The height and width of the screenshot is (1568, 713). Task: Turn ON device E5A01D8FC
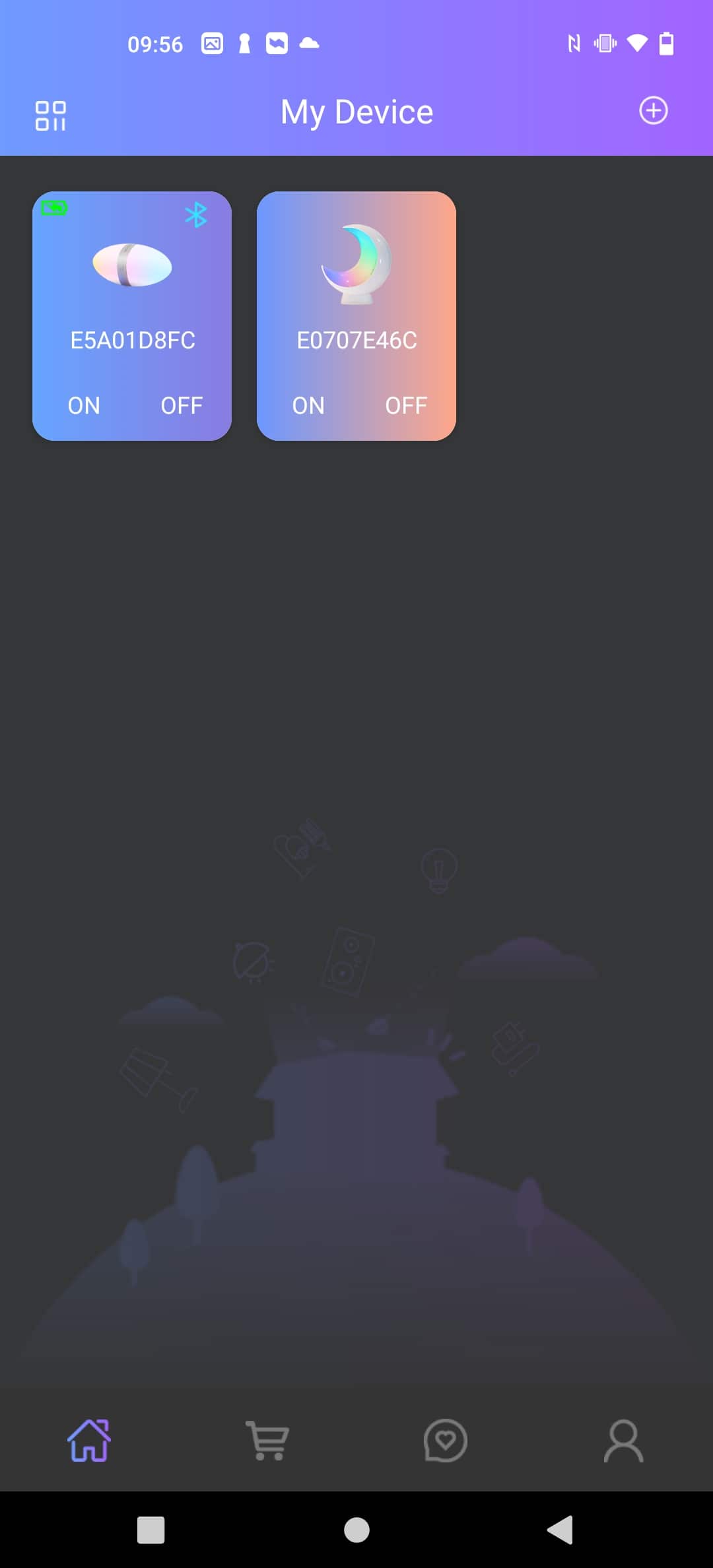coord(84,405)
